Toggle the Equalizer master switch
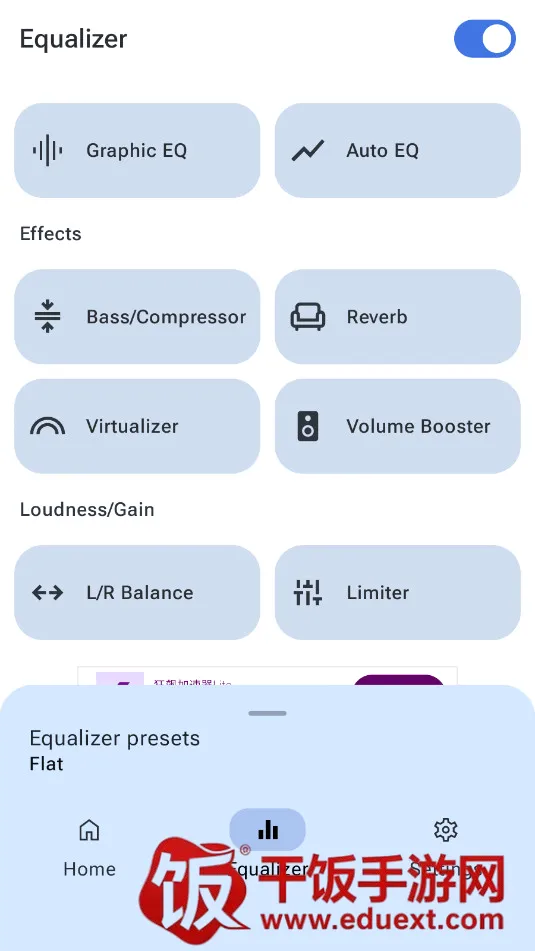535x951 pixels. pos(485,39)
